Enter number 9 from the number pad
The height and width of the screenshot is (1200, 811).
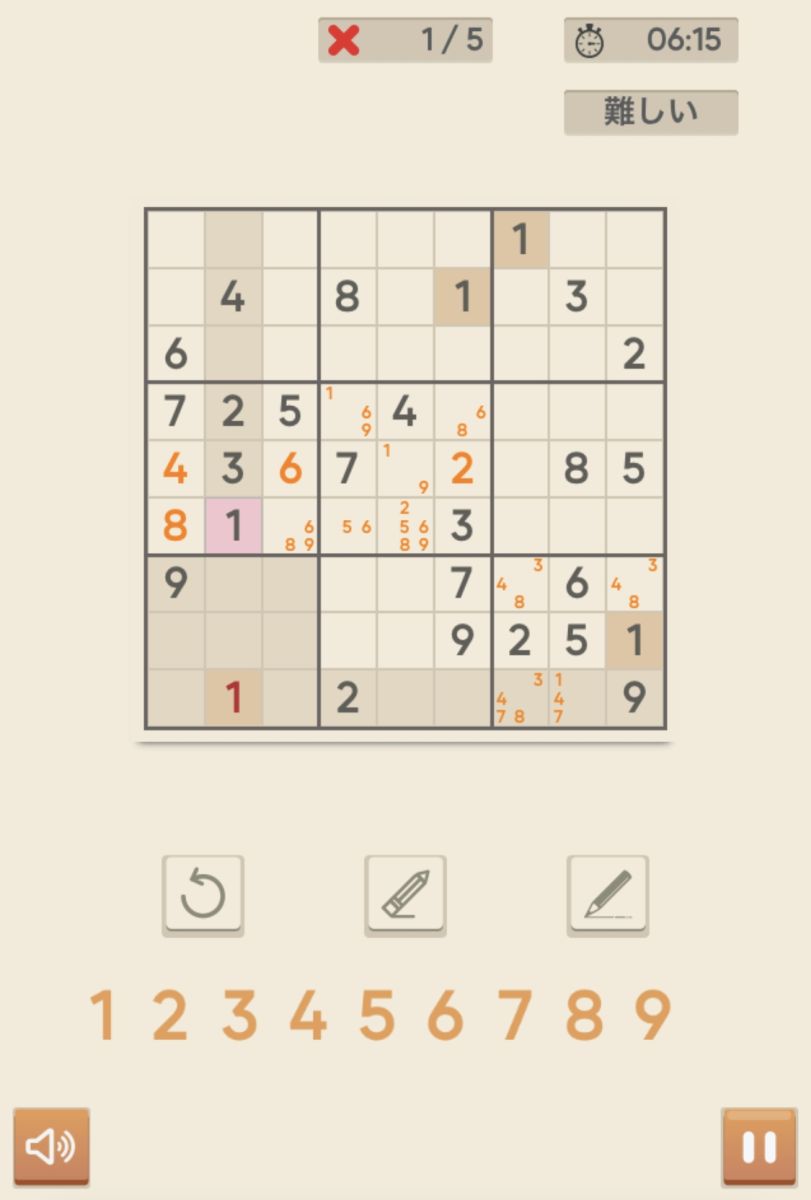point(652,1015)
